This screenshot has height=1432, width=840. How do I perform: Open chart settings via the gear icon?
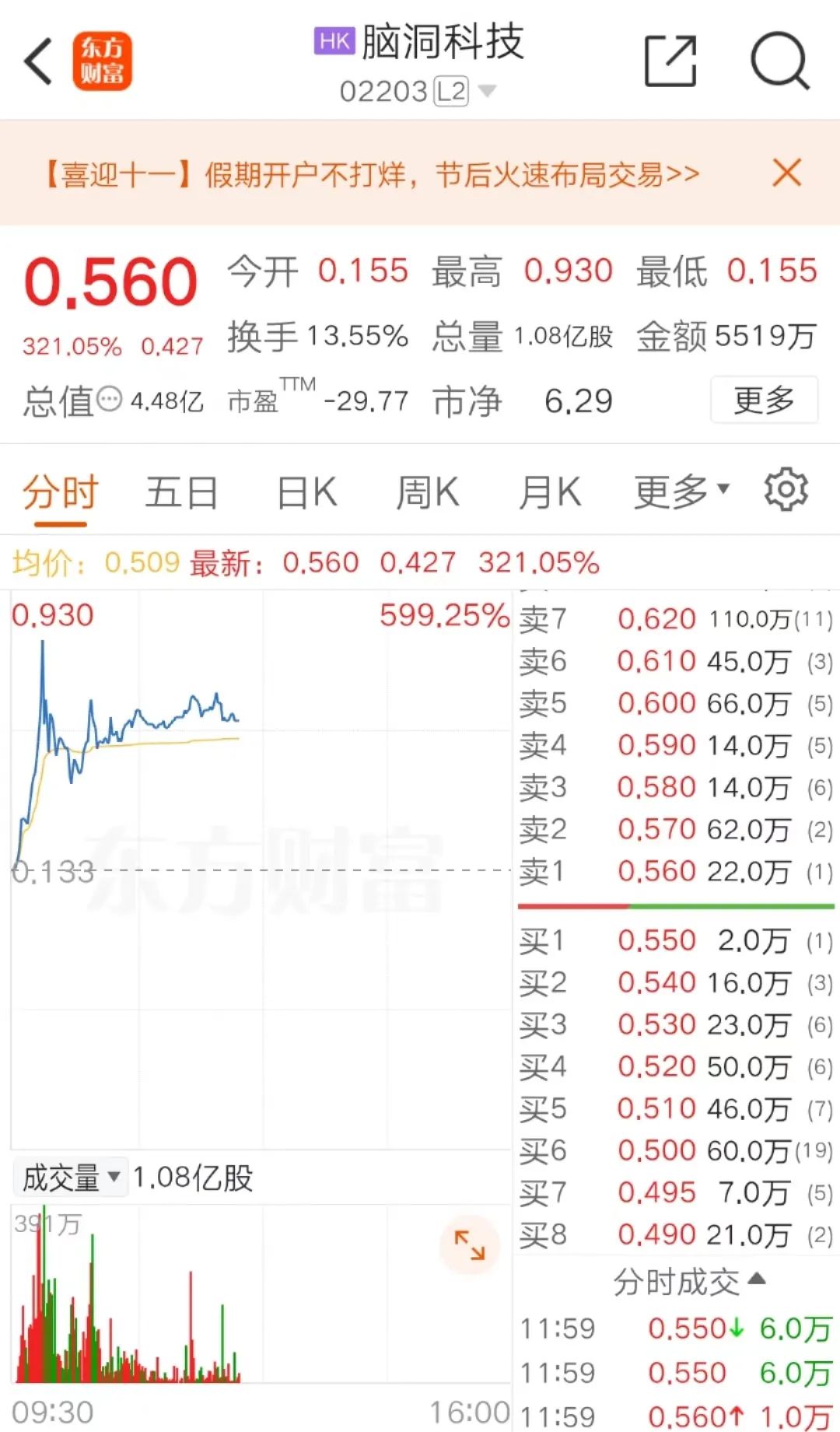[x=786, y=488]
